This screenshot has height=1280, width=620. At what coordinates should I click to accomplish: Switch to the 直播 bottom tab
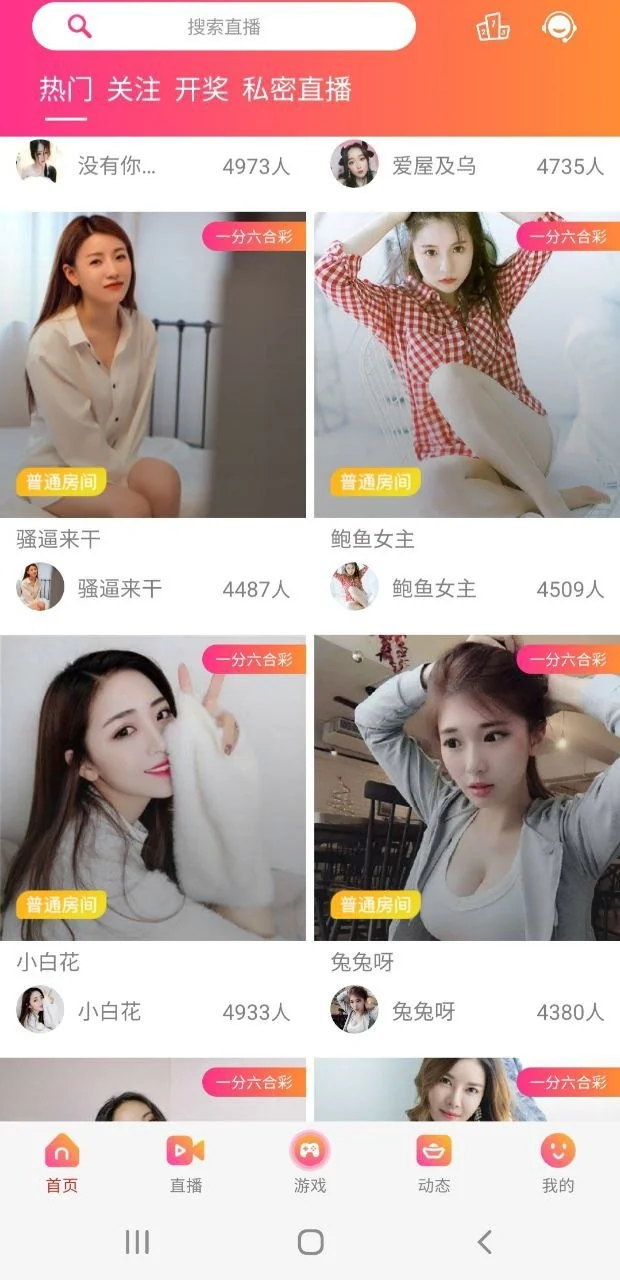click(186, 1165)
